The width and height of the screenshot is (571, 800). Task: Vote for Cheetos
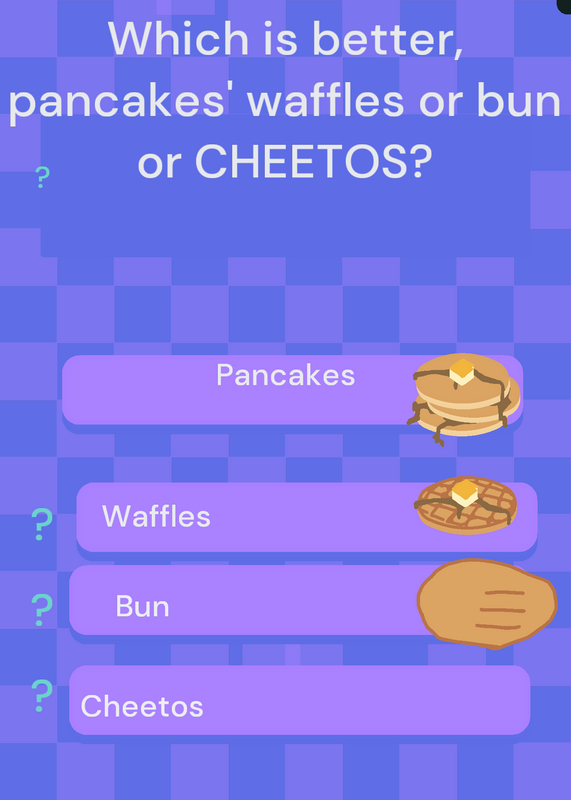point(300,700)
